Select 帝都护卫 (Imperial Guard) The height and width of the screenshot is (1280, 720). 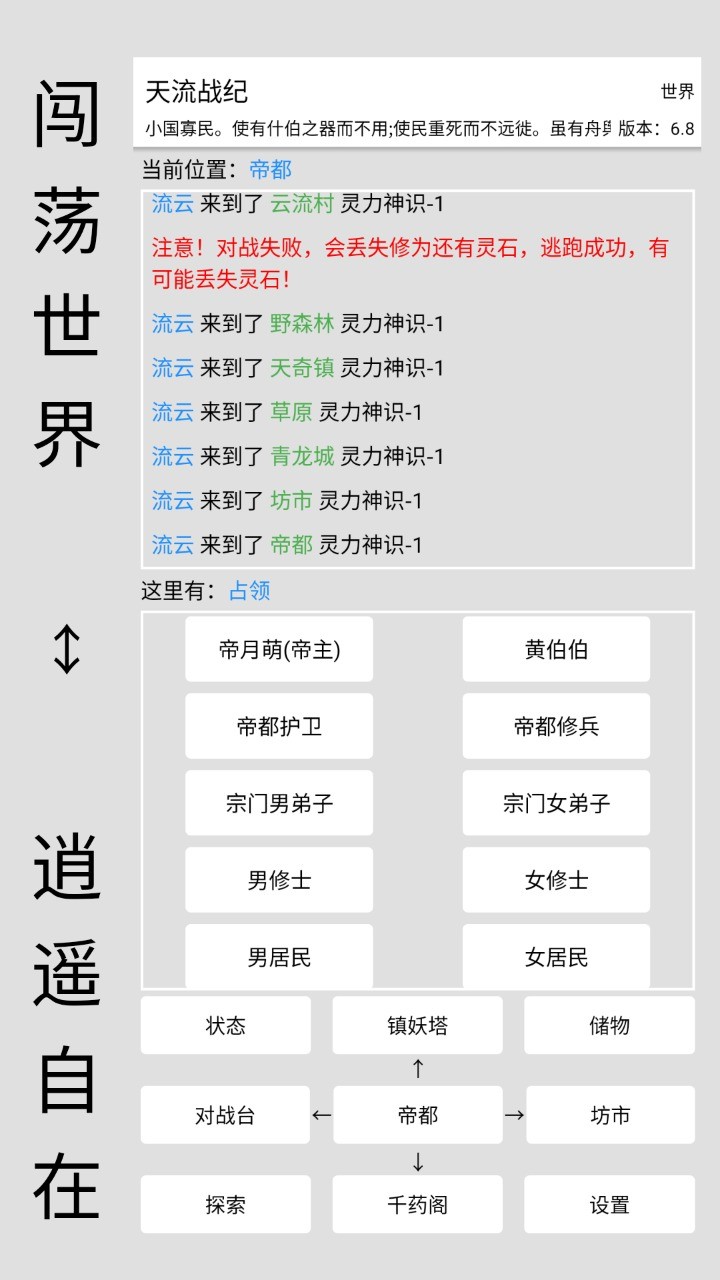[x=277, y=725]
